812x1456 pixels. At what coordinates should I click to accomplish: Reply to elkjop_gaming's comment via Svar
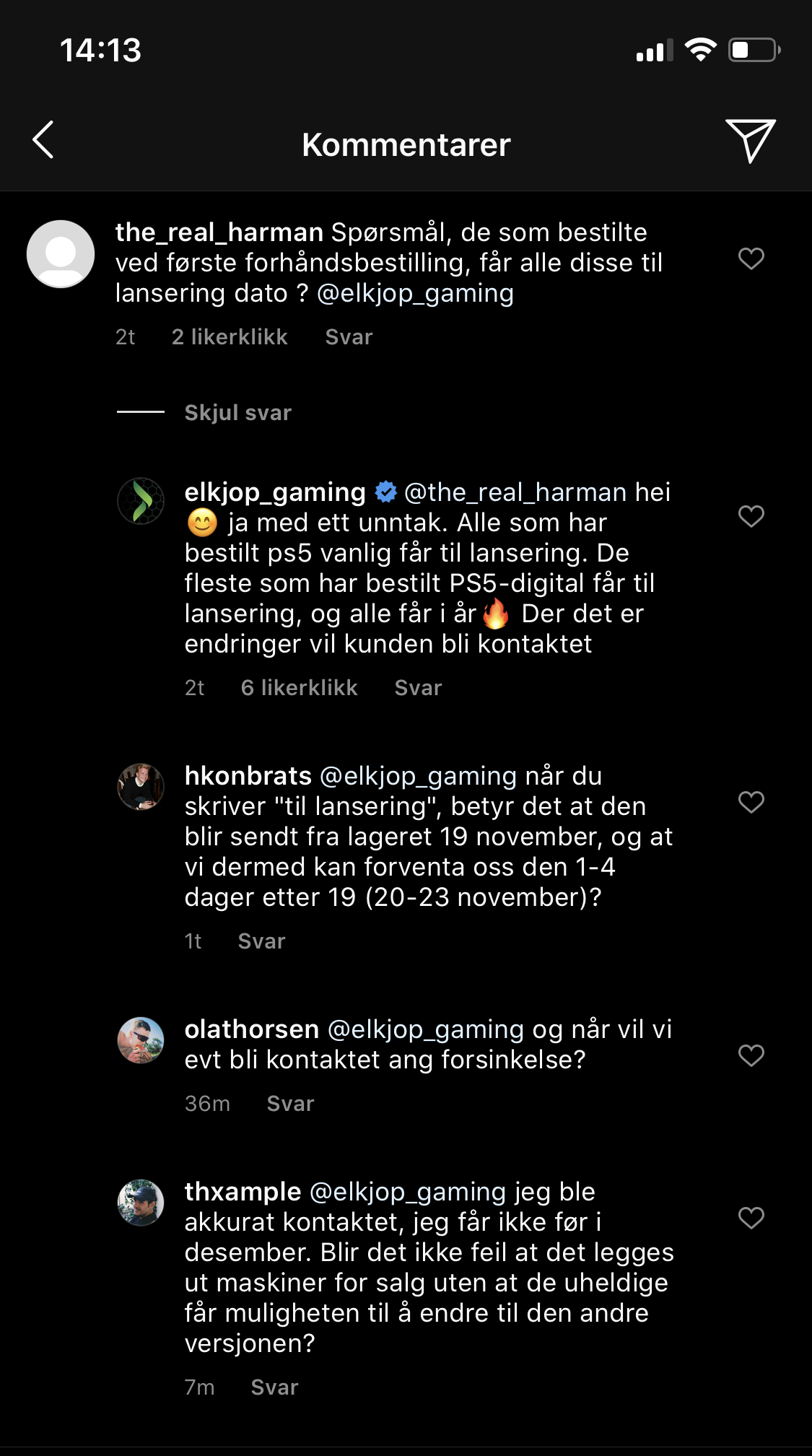[x=418, y=688]
